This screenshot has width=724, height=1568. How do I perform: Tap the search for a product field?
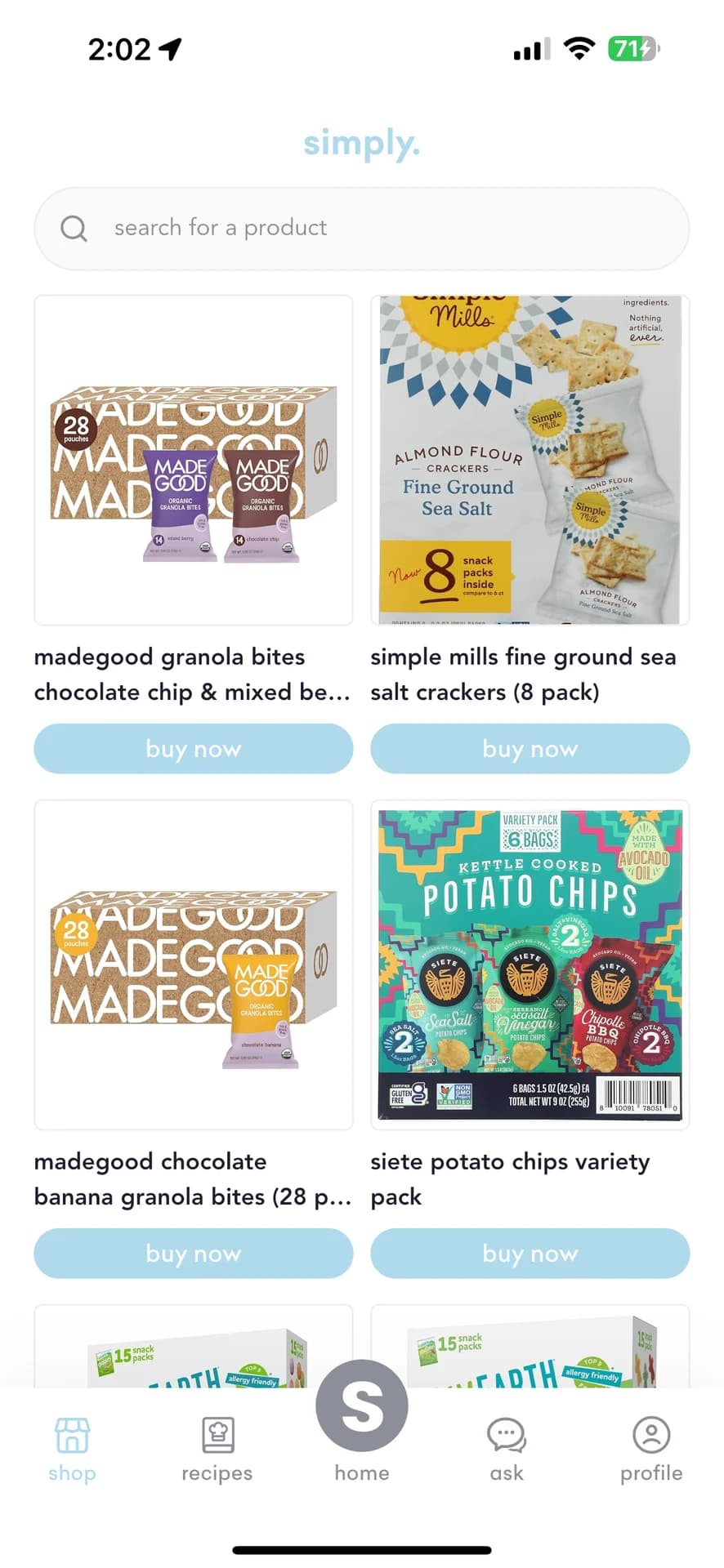tap(361, 228)
